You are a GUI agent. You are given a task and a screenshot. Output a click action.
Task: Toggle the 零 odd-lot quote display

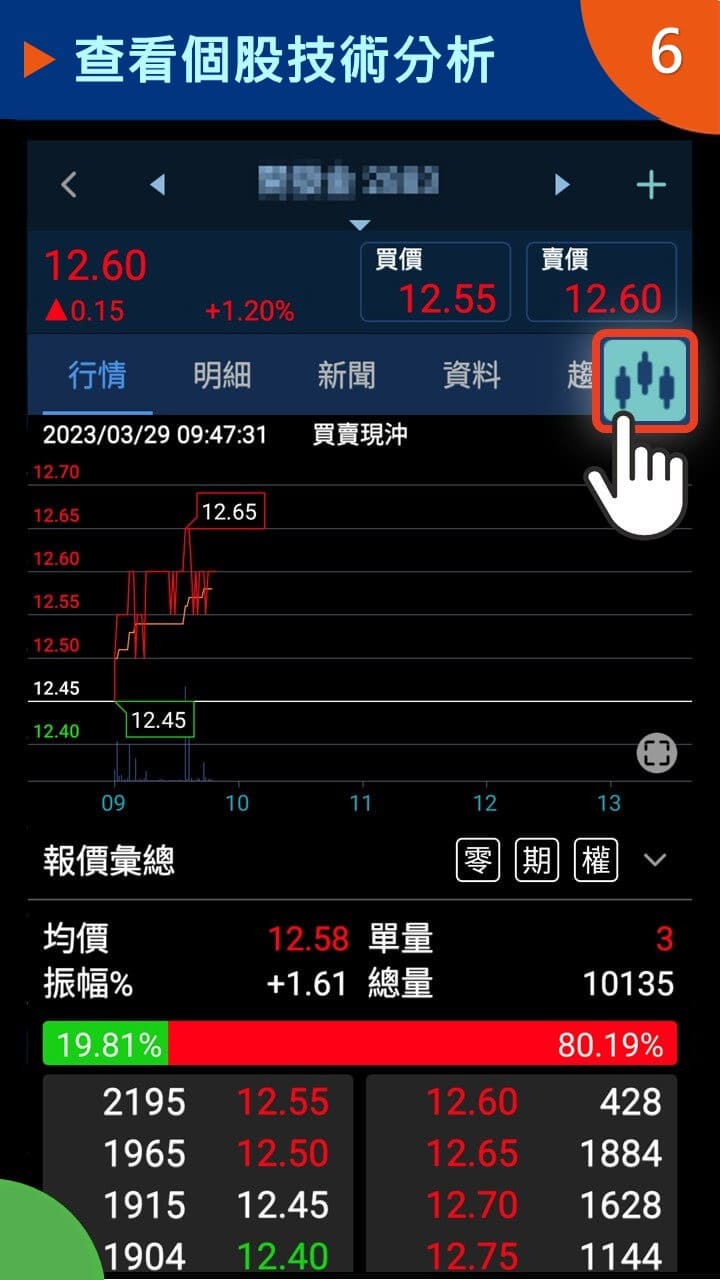click(477, 859)
